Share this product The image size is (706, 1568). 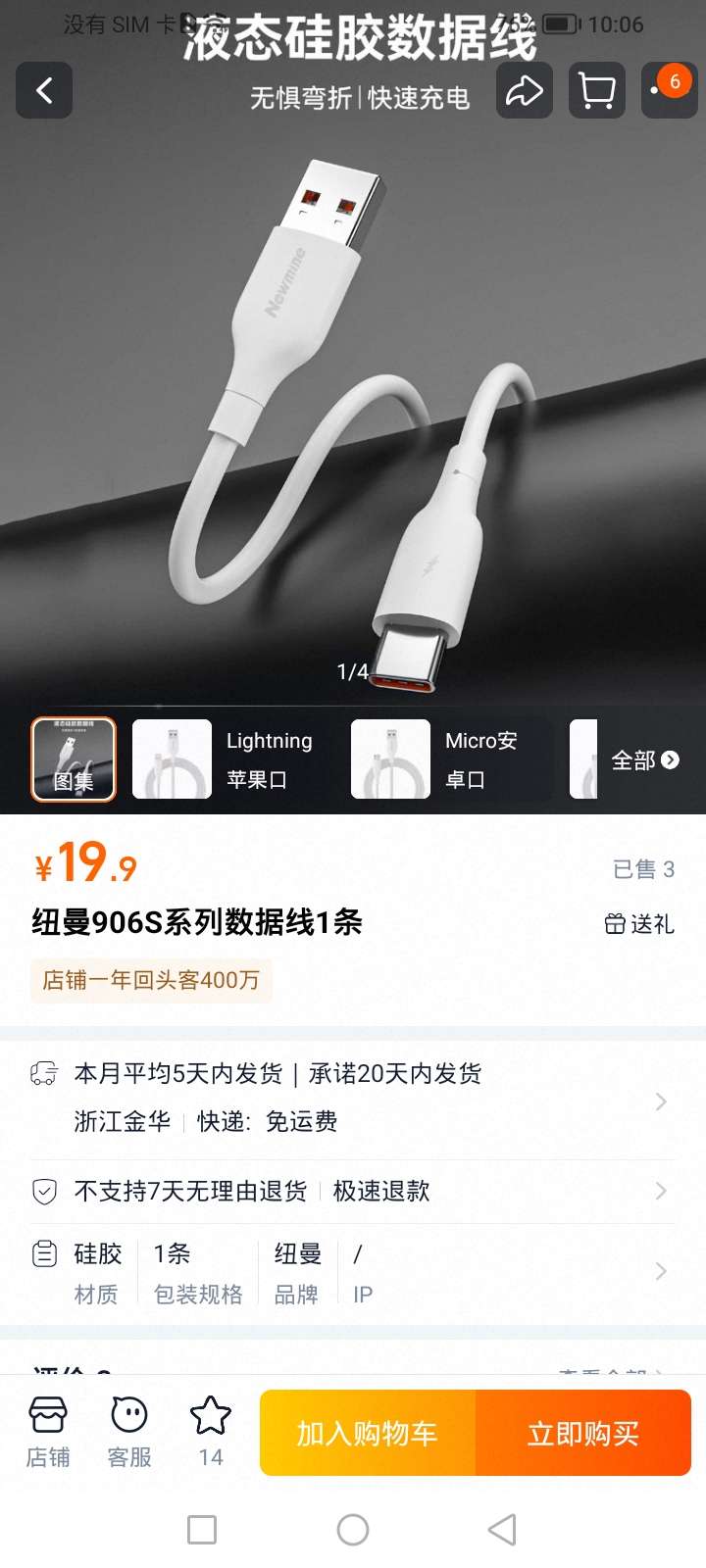pyautogui.click(x=524, y=91)
